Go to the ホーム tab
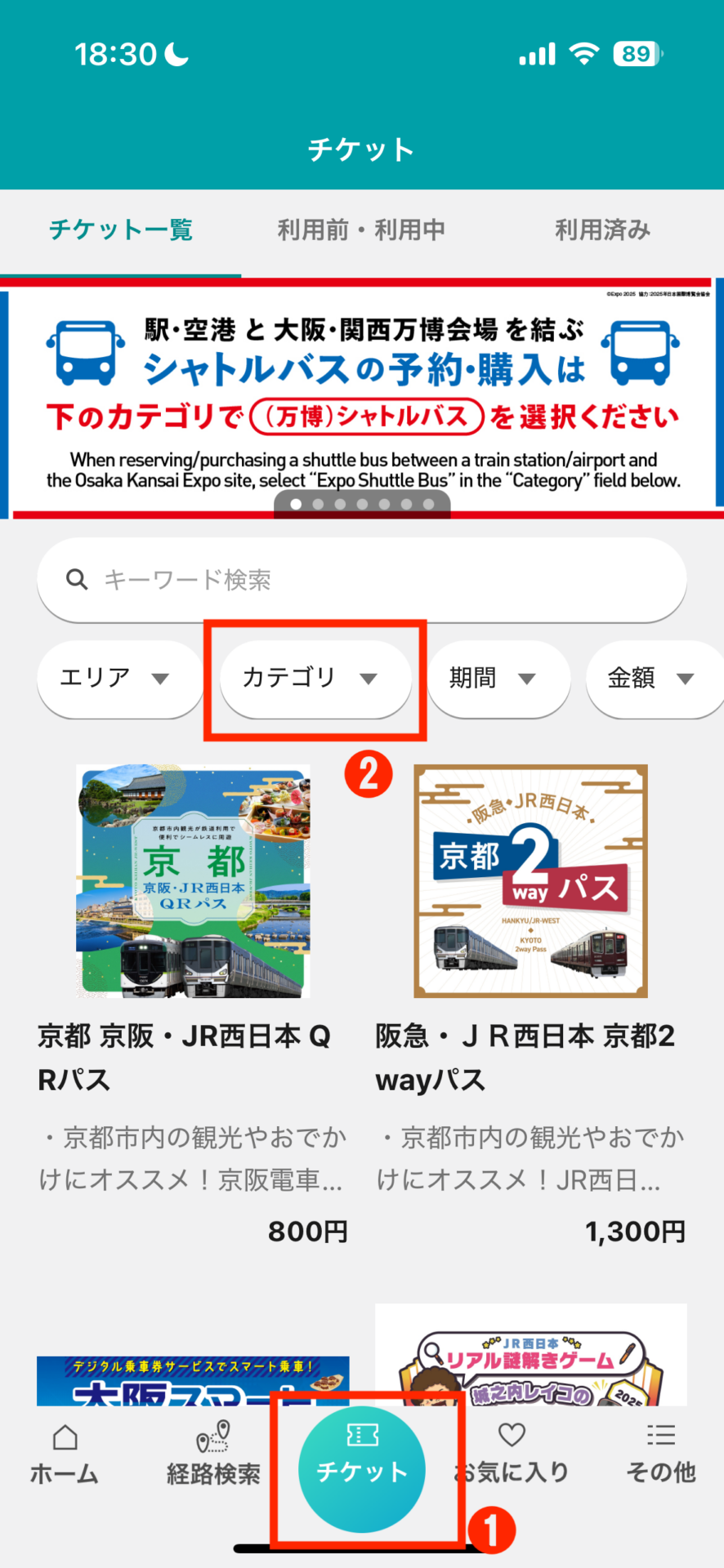The image size is (724, 1568). pos(65,1455)
